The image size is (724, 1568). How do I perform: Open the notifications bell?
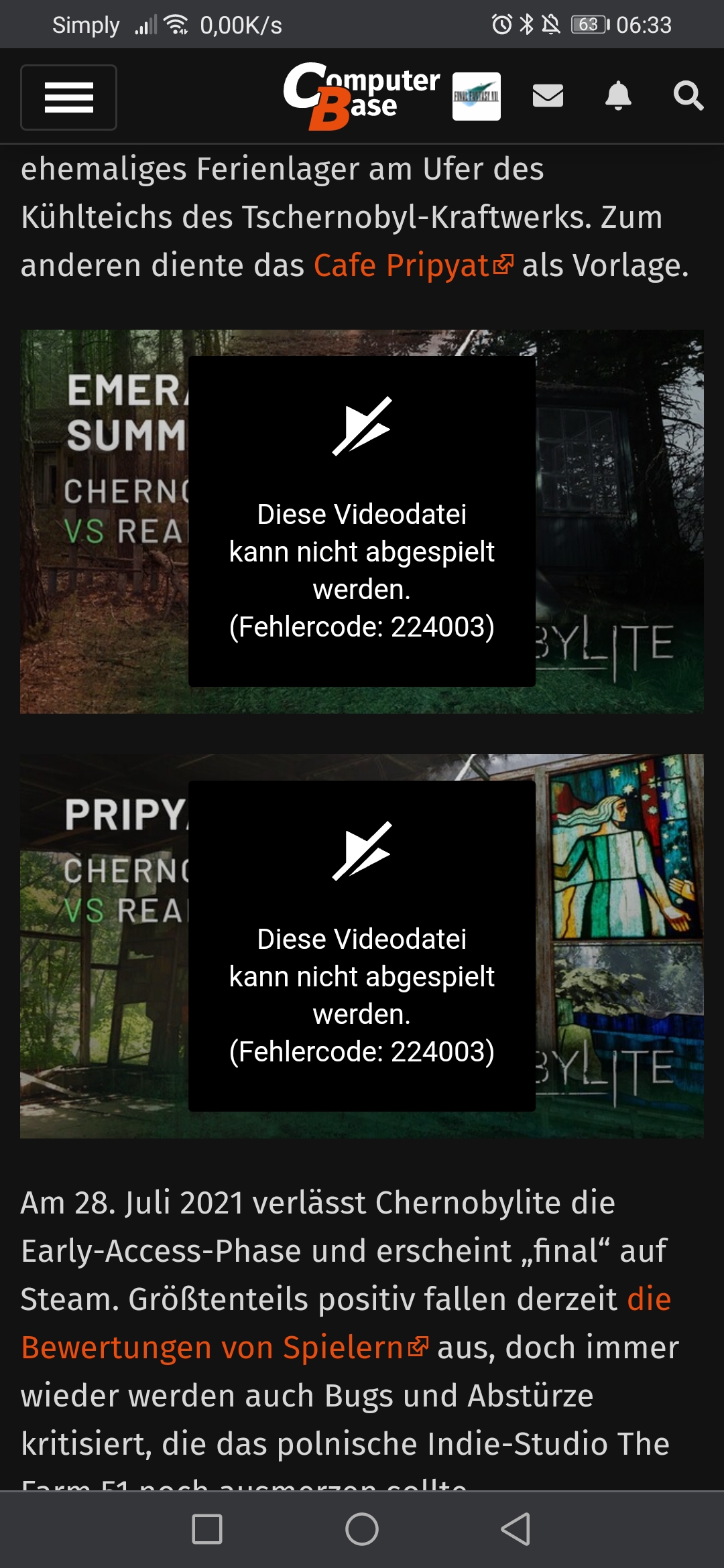(x=618, y=96)
